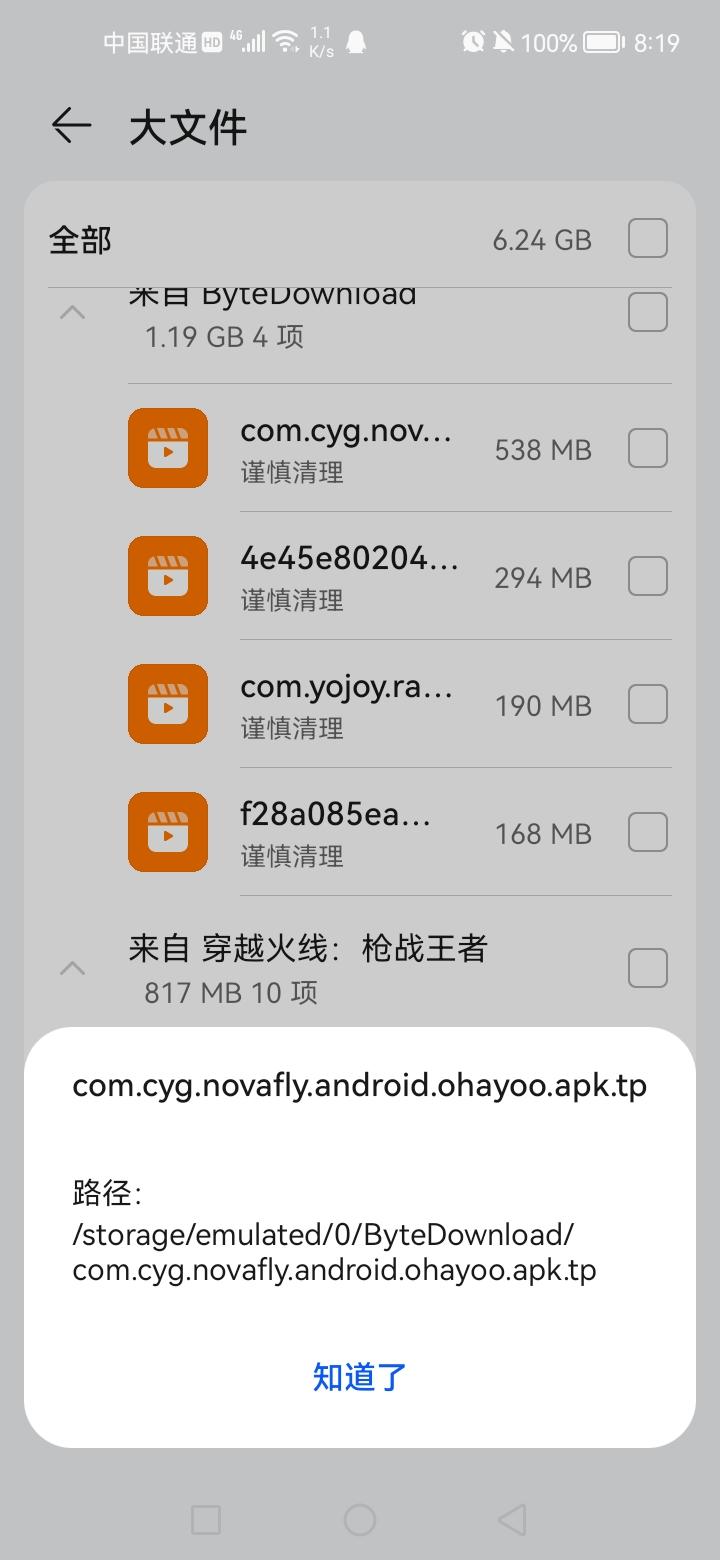Collapse the 穿越火线：枪战王者 group
The image size is (720, 1560).
(x=71, y=968)
